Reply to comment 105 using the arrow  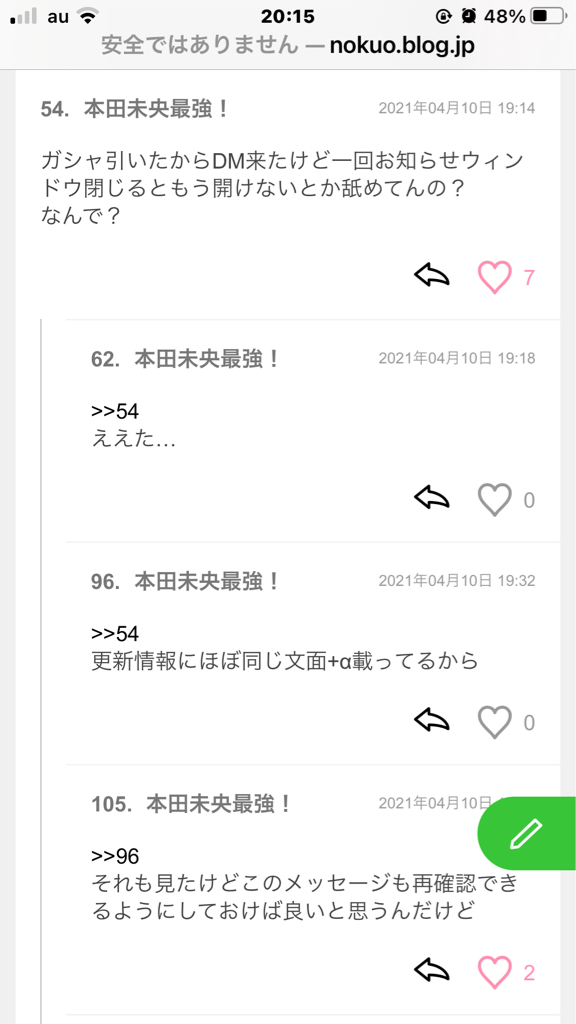432,971
